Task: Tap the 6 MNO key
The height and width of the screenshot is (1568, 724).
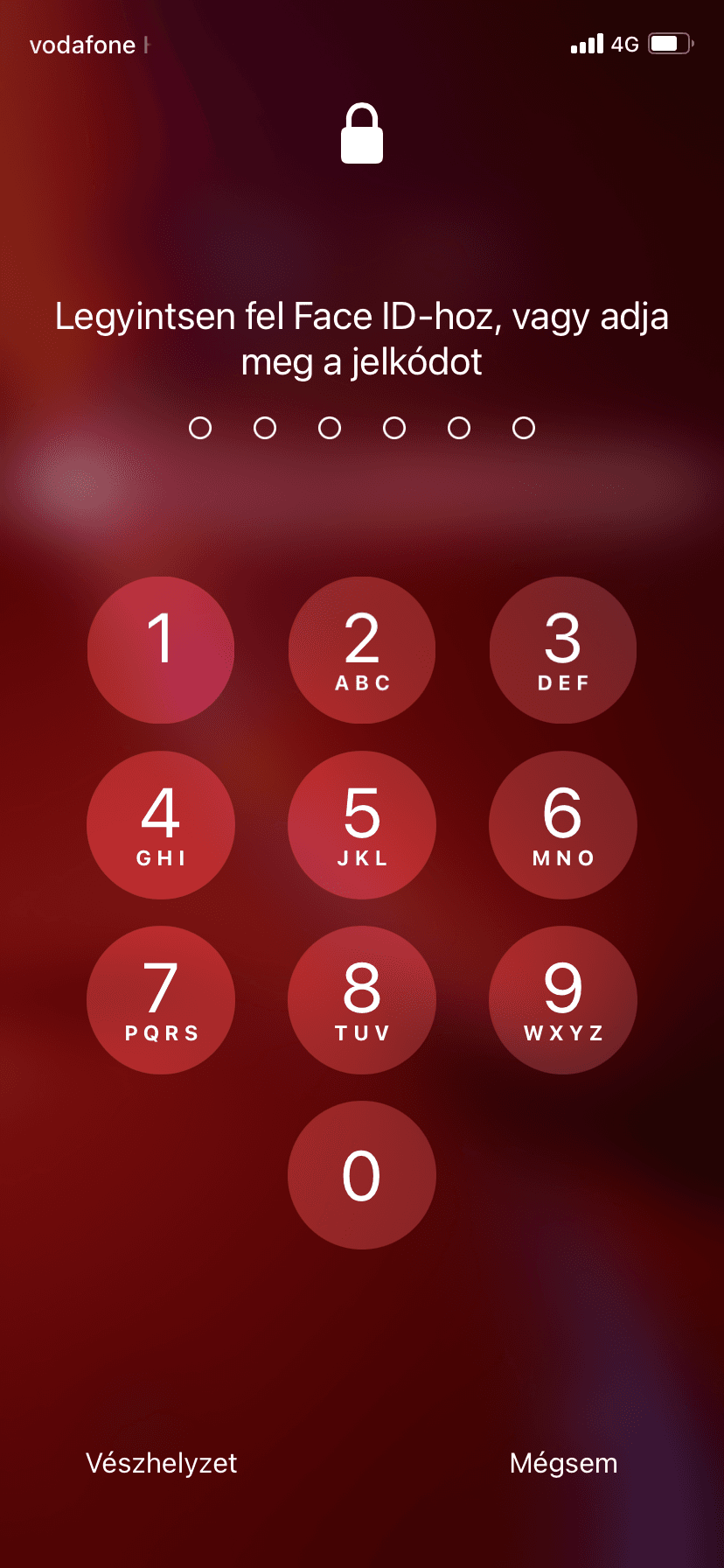Action: tap(563, 825)
